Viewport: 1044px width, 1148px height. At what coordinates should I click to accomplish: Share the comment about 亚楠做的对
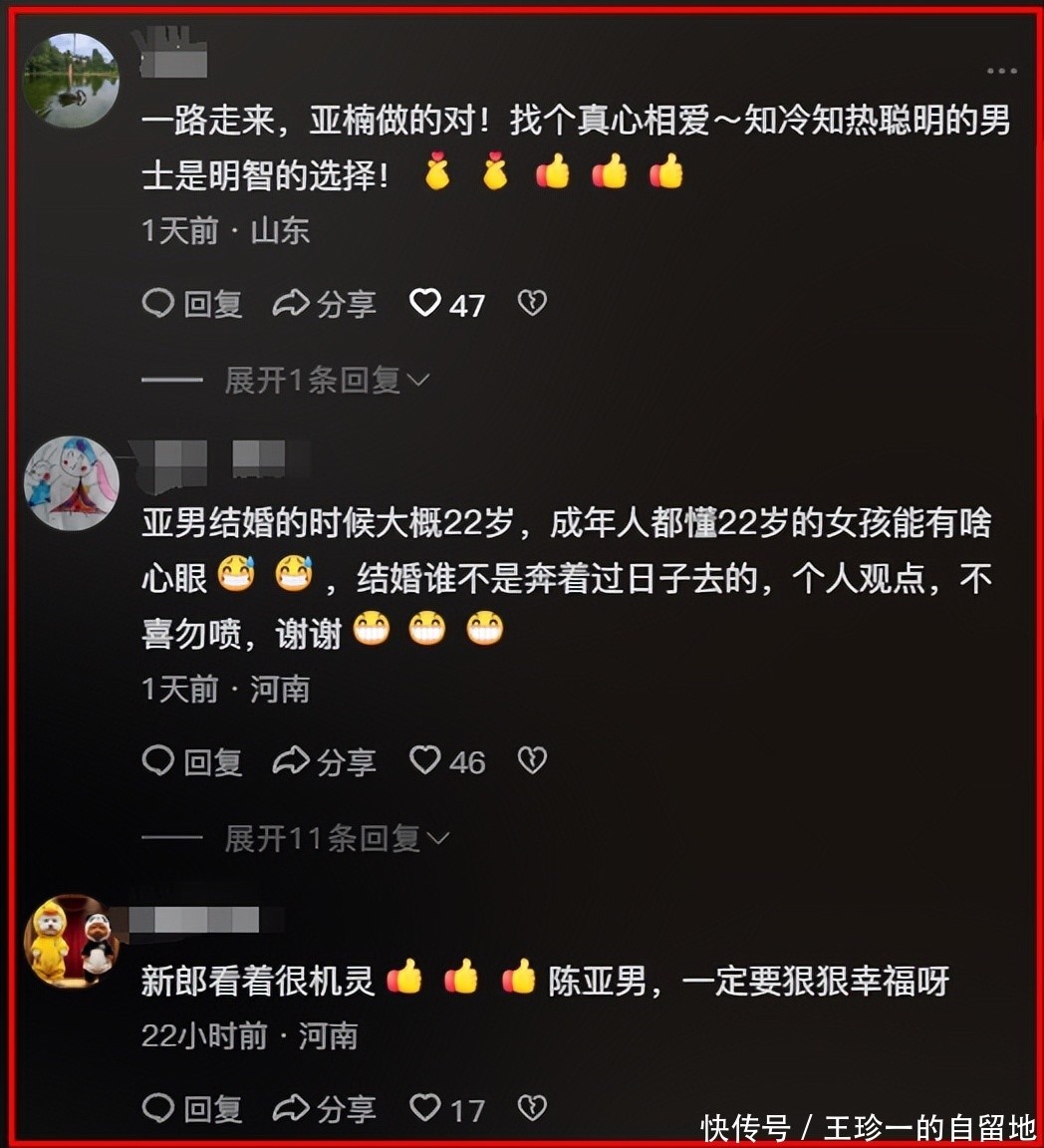[x=325, y=304]
